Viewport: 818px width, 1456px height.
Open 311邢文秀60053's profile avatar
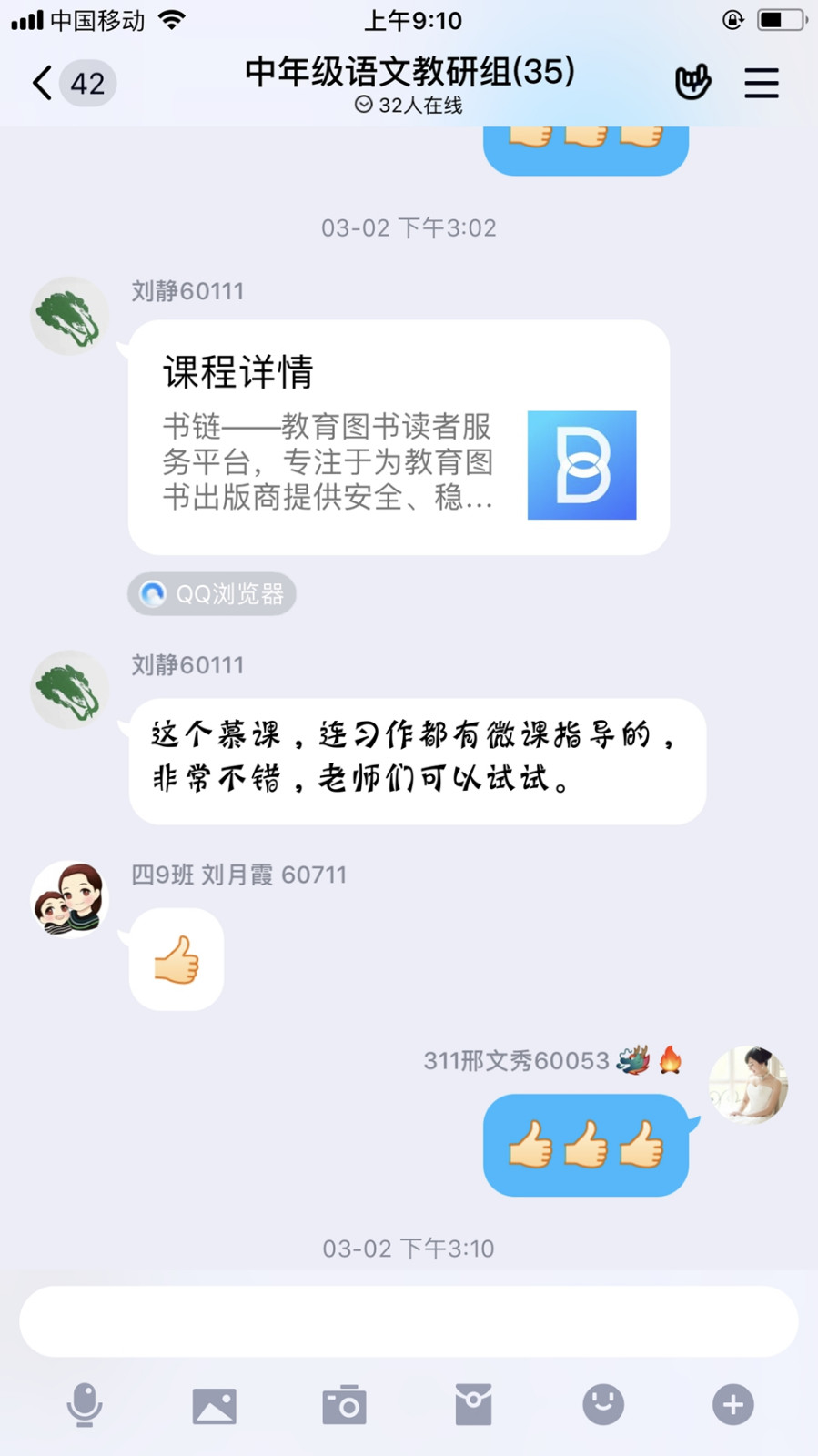[748, 1084]
